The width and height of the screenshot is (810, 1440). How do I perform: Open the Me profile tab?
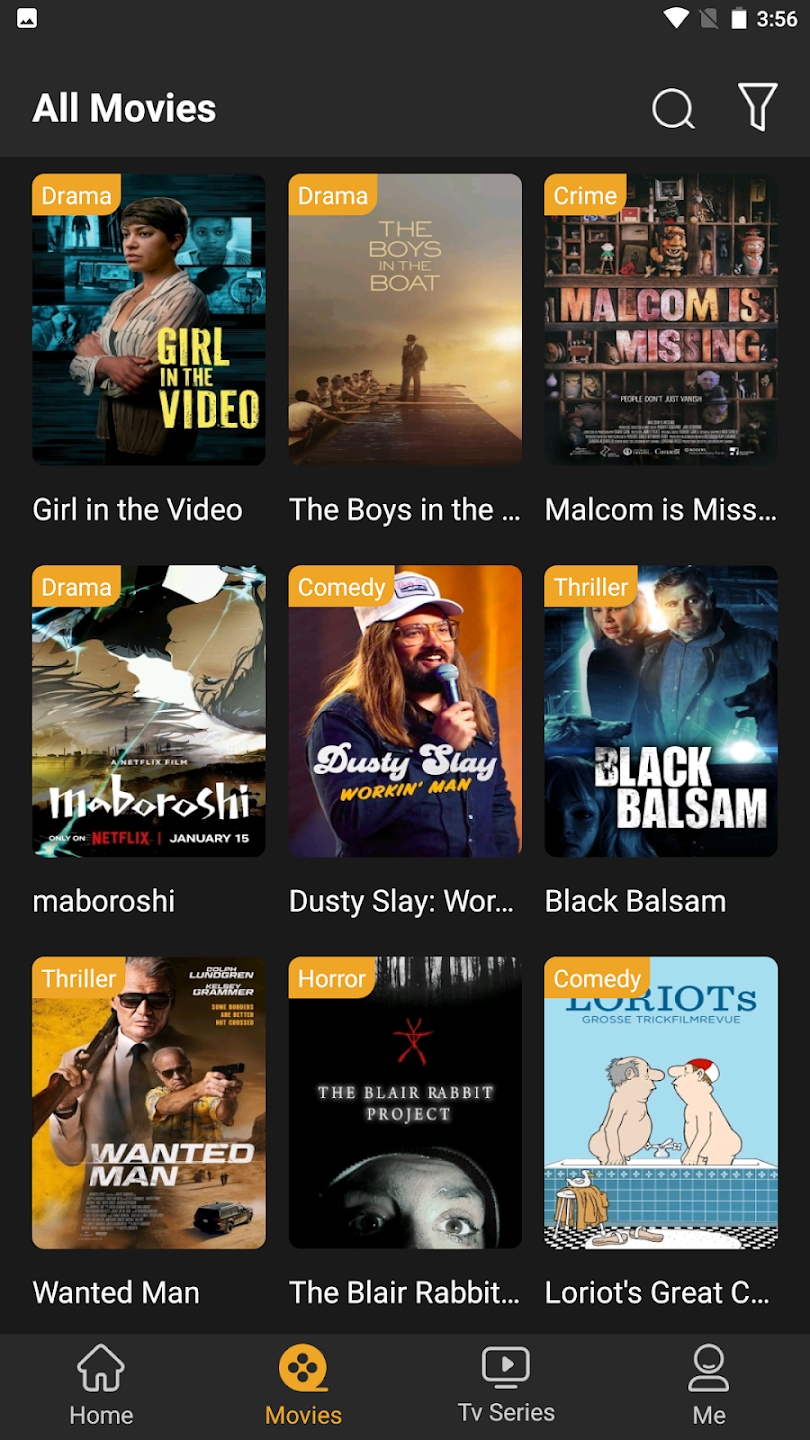tap(708, 1386)
